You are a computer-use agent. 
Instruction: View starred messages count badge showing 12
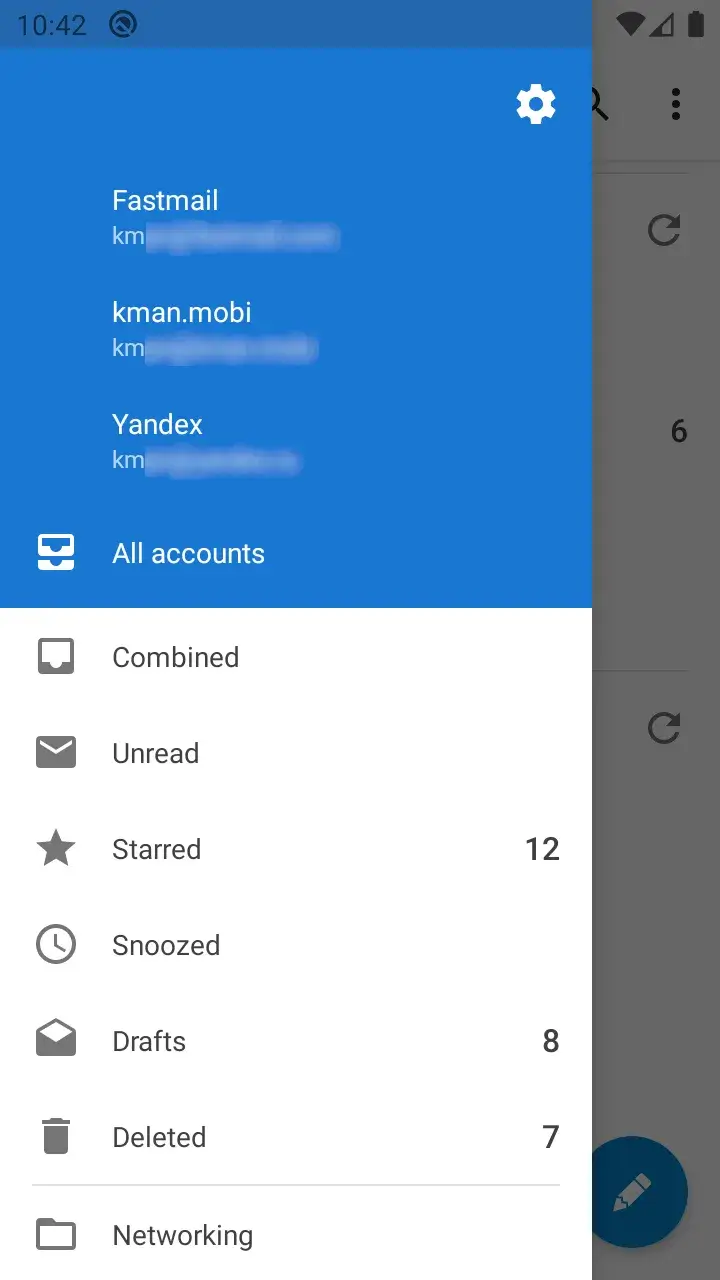(542, 848)
